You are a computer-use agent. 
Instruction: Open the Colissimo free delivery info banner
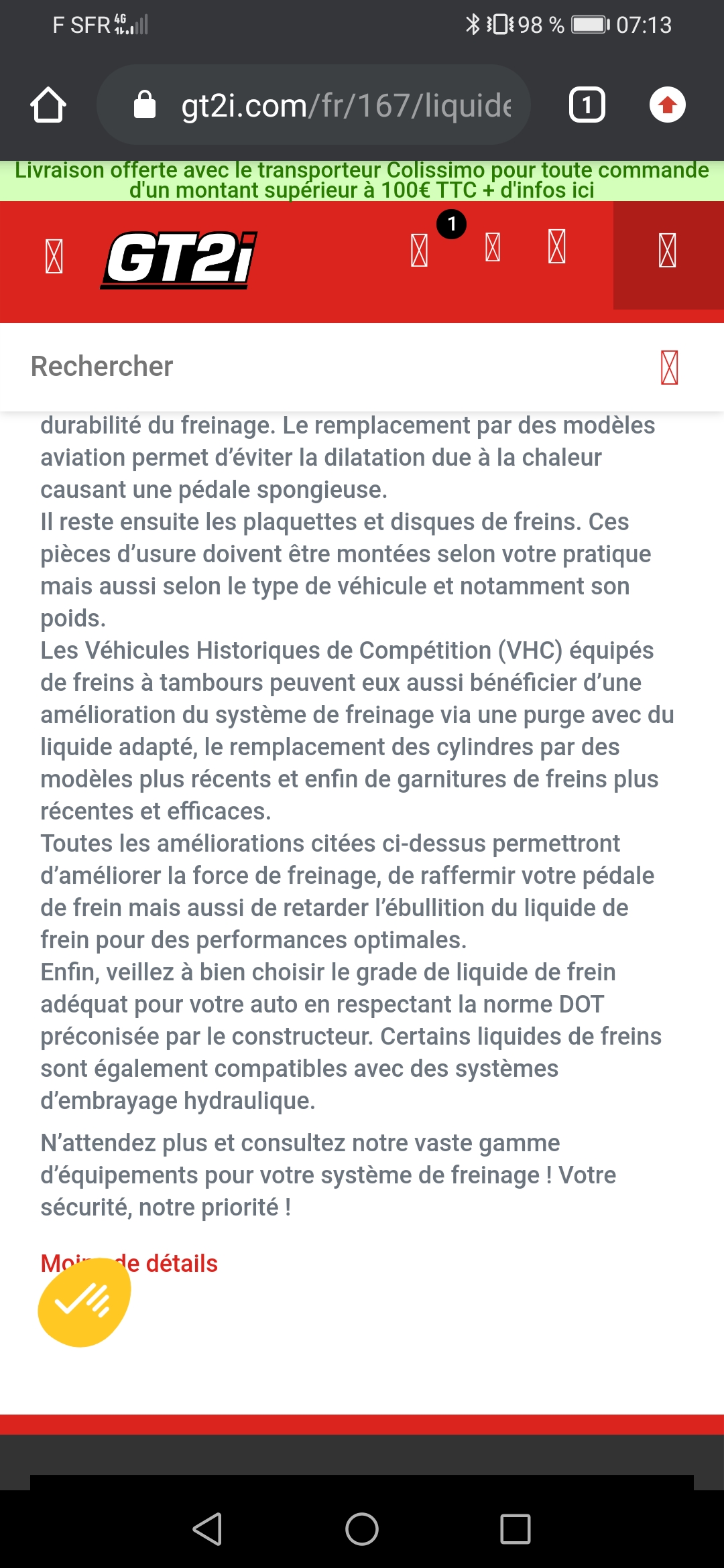pos(362,181)
